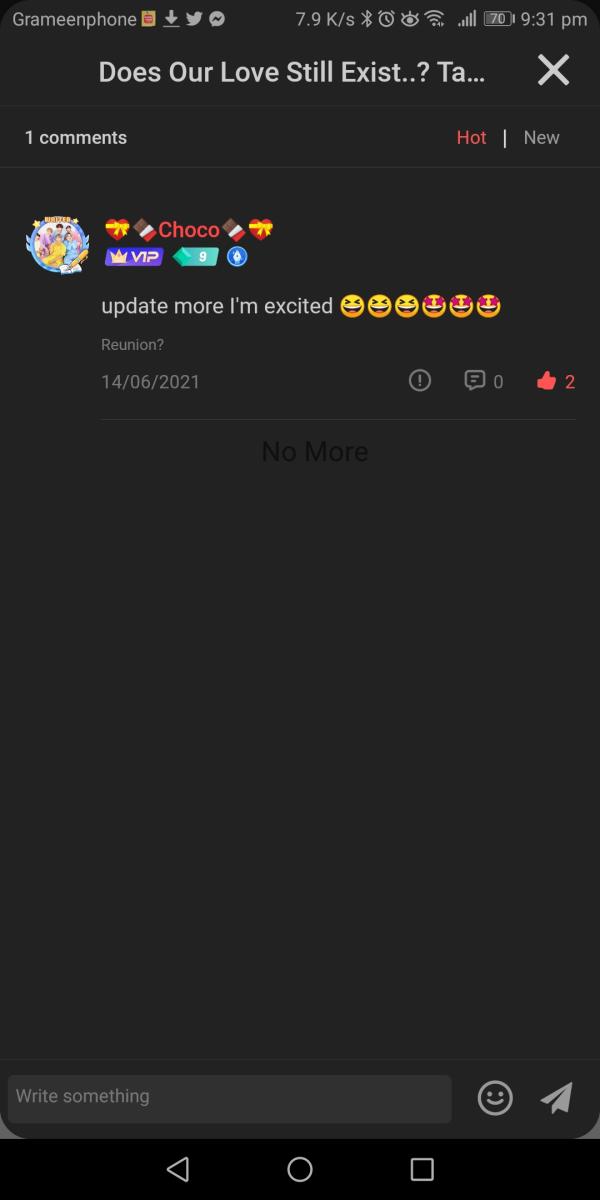
Task: Close the comments panel
Action: pyautogui.click(x=553, y=70)
